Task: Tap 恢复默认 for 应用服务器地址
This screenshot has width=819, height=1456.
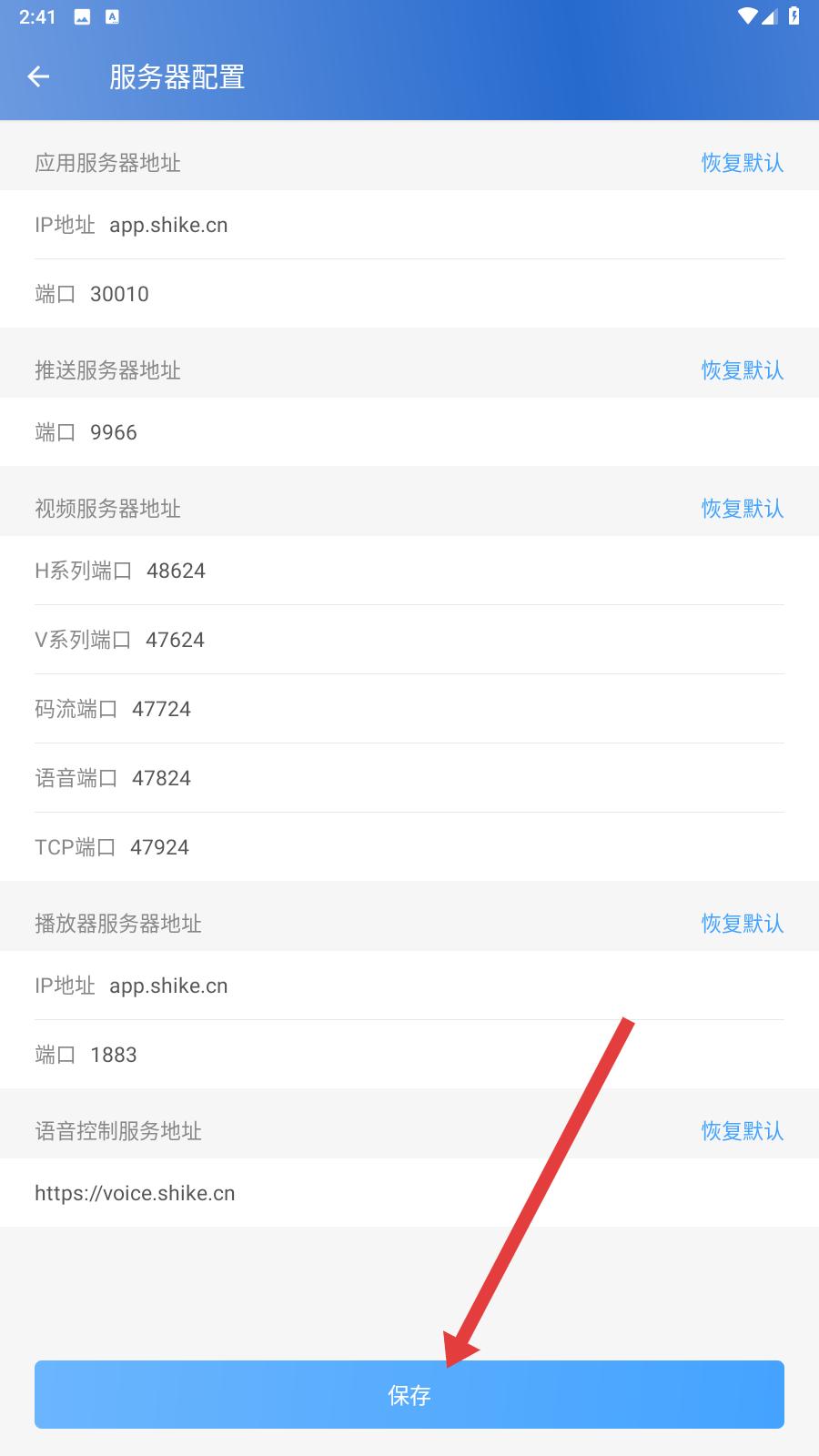Action: tap(743, 163)
